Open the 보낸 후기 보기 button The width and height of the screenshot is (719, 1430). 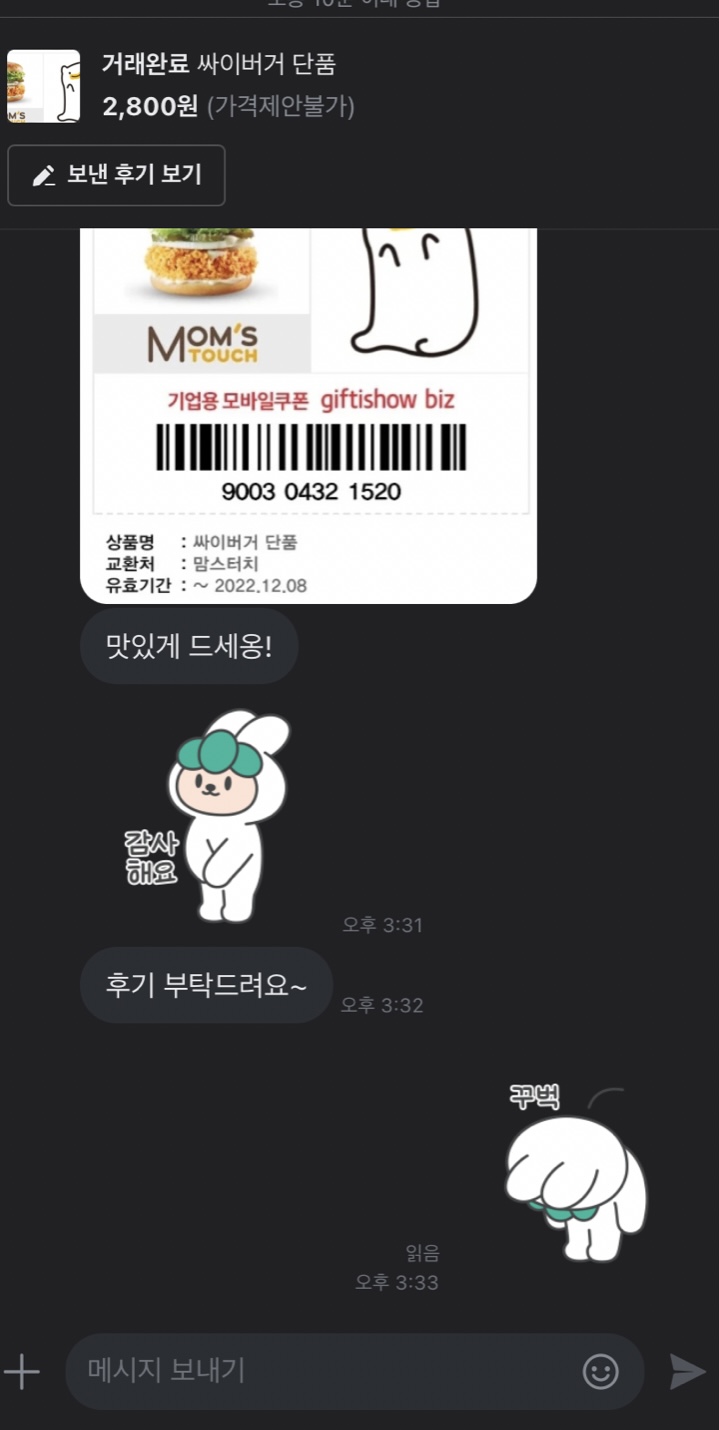tap(116, 175)
